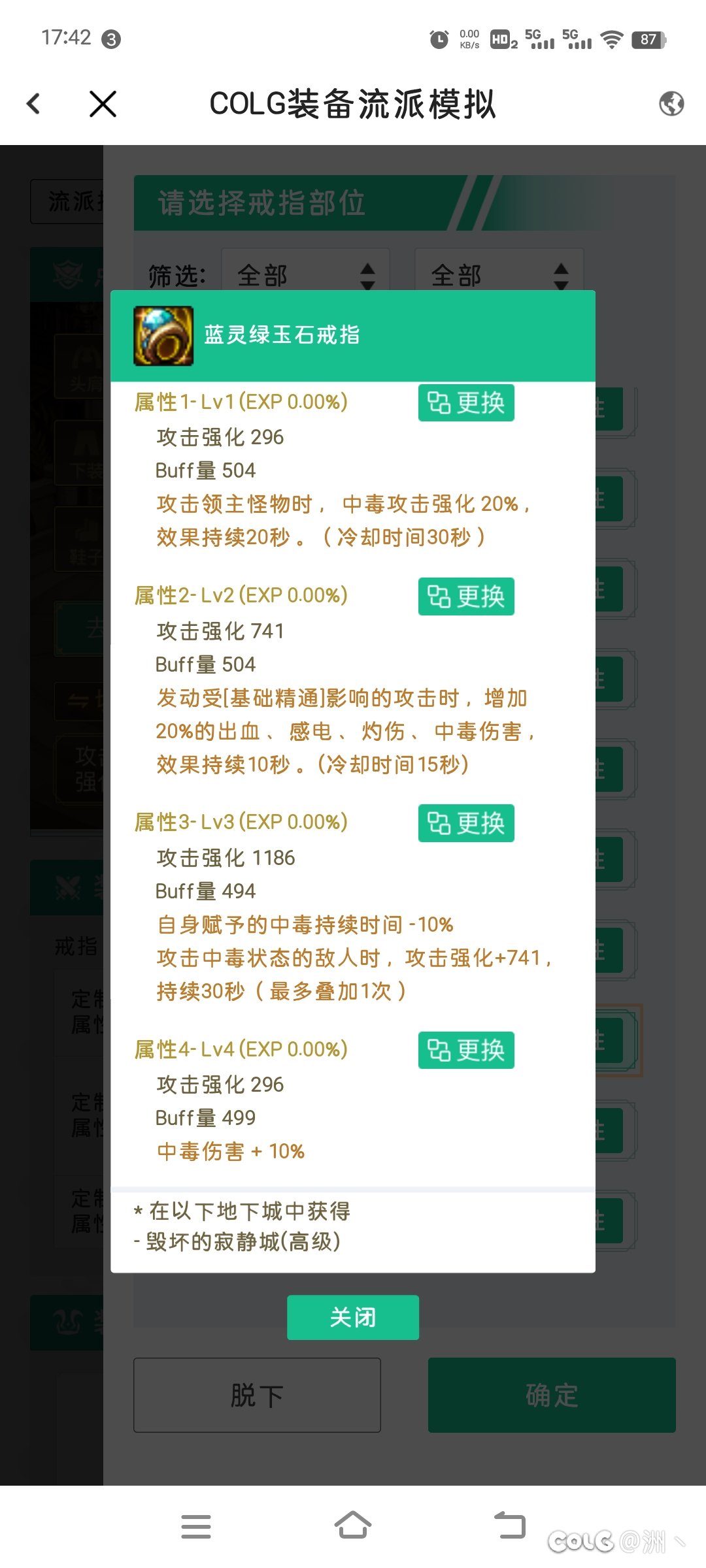Close the COLG web page
This screenshot has width=706, height=1568.
point(103,104)
